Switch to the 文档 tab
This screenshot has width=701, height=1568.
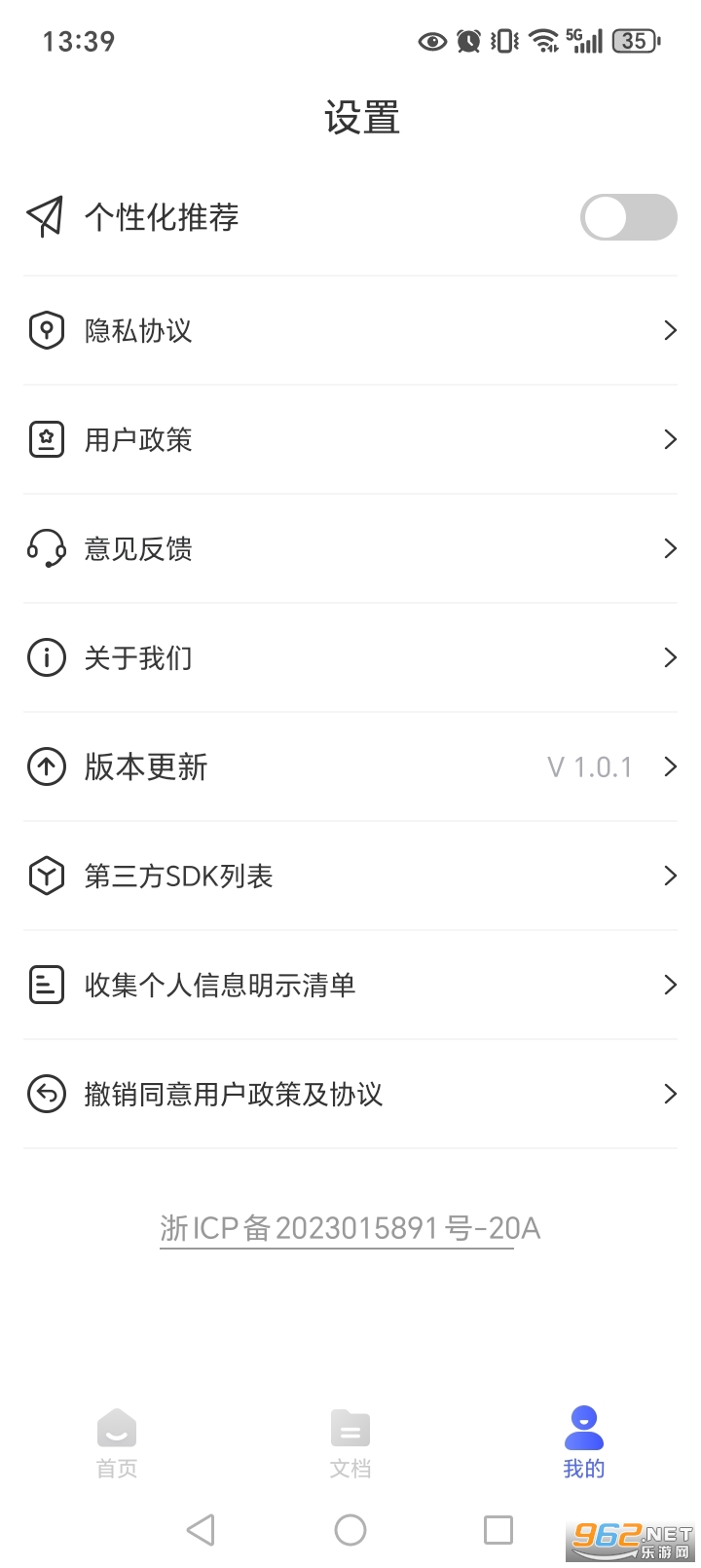[350, 1443]
